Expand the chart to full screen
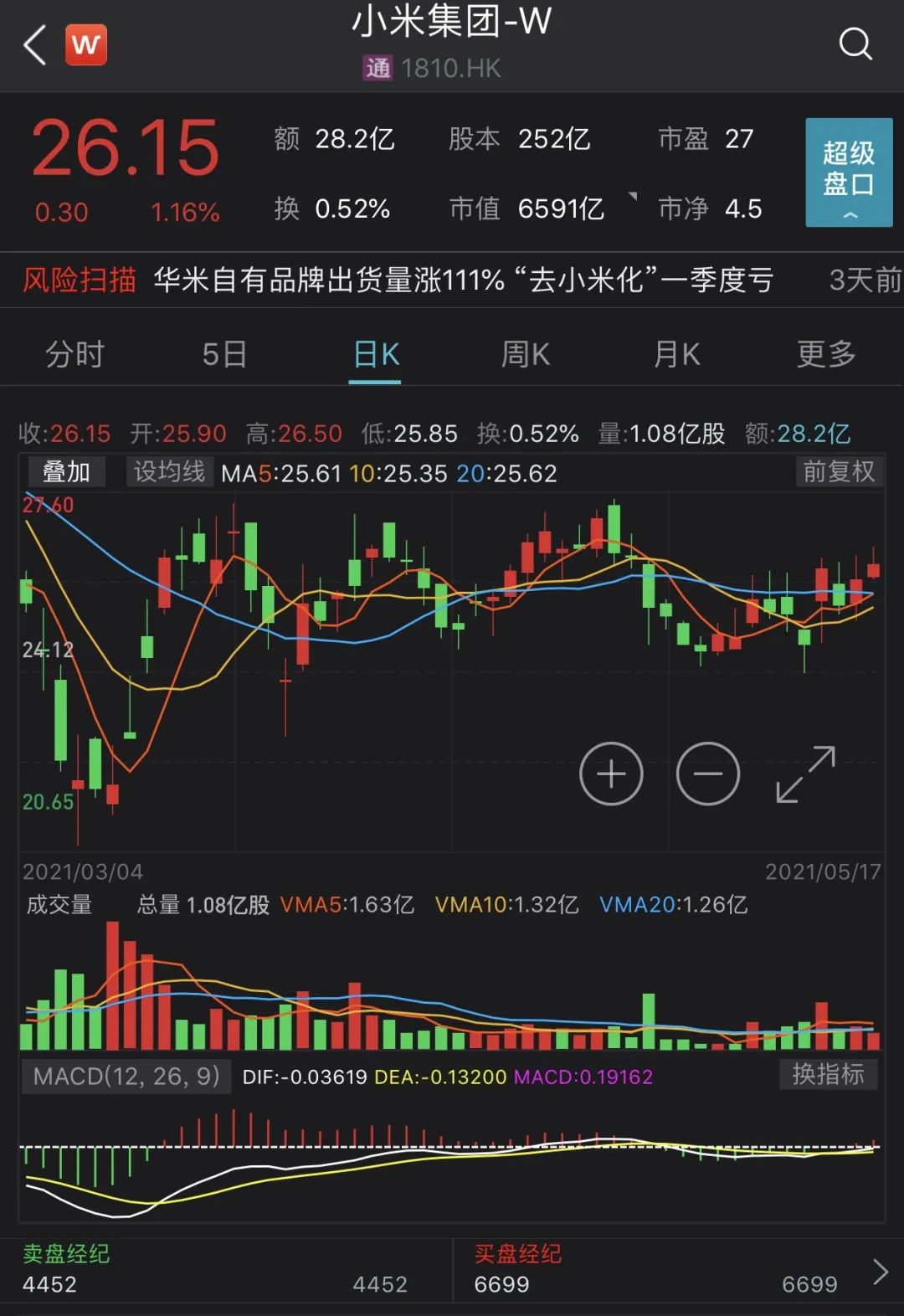The width and height of the screenshot is (904, 1316). pos(805,774)
